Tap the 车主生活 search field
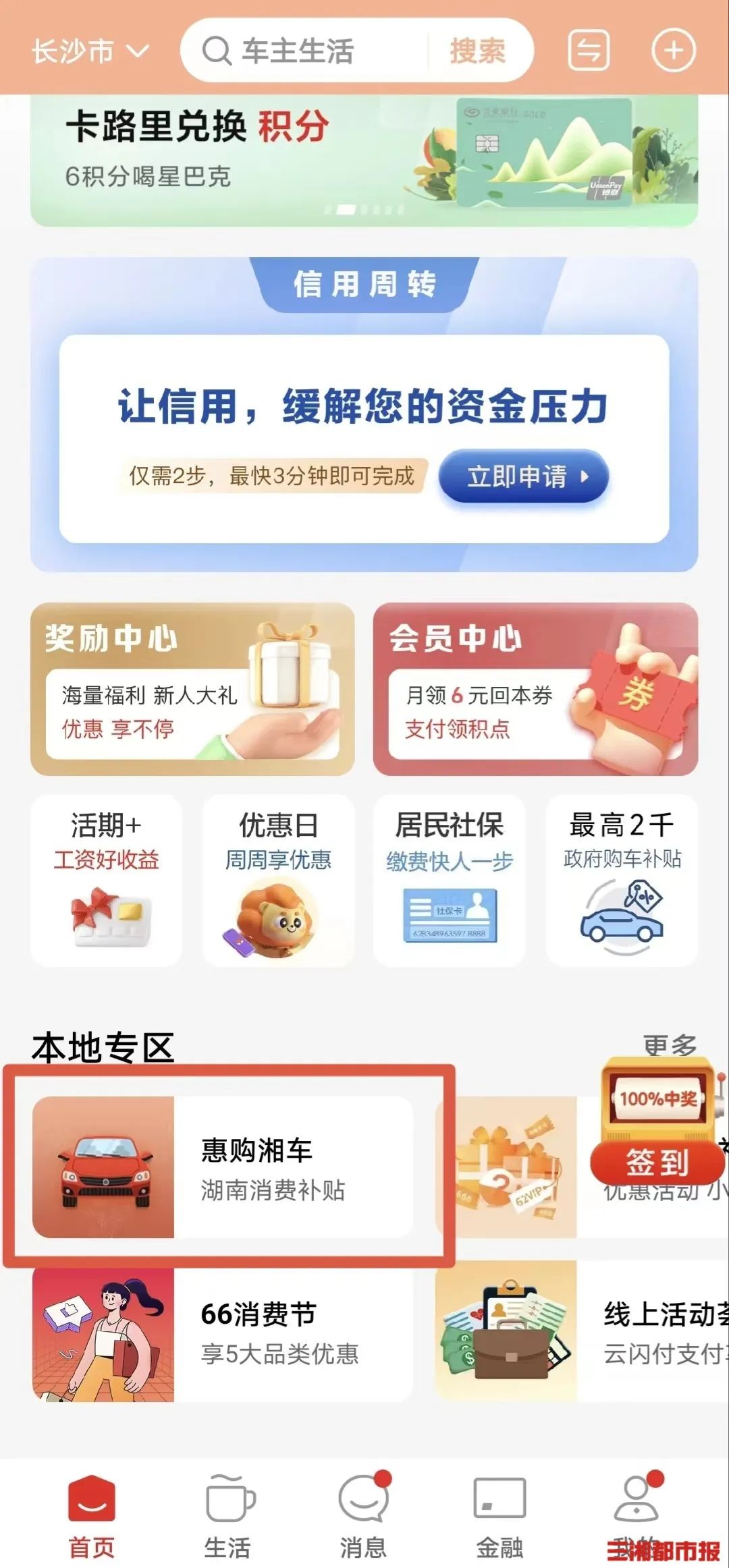Screen dimensions: 729x1568 304,51
